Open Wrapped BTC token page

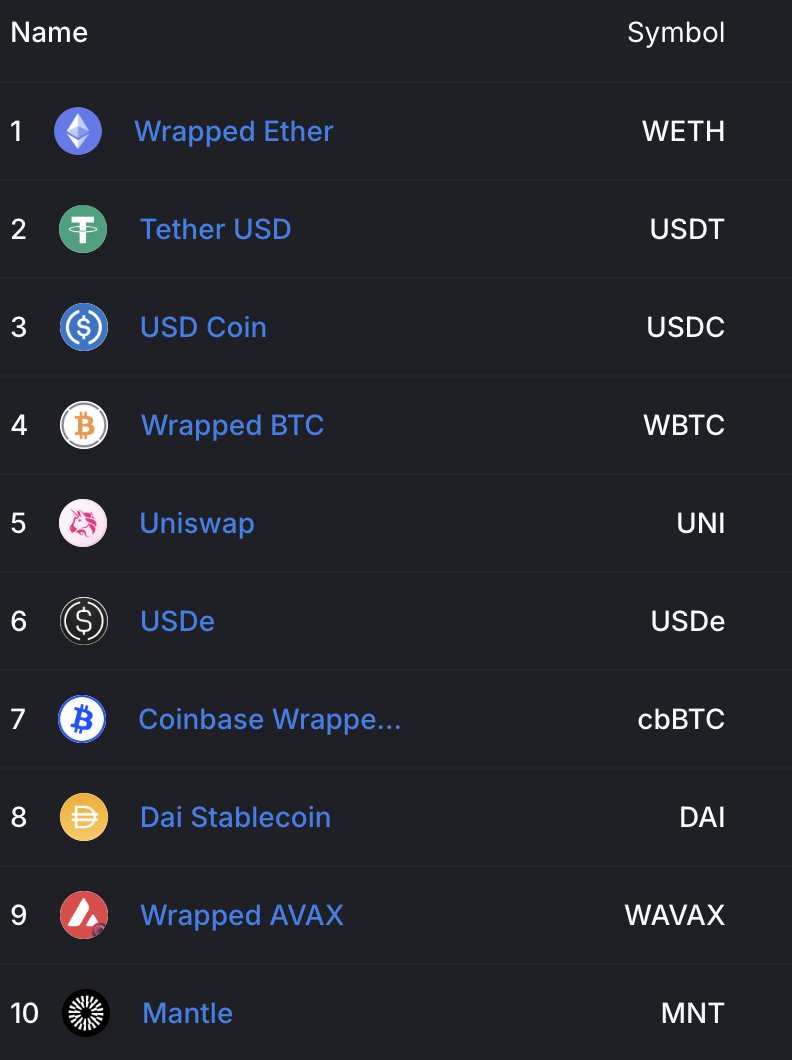tap(232, 426)
